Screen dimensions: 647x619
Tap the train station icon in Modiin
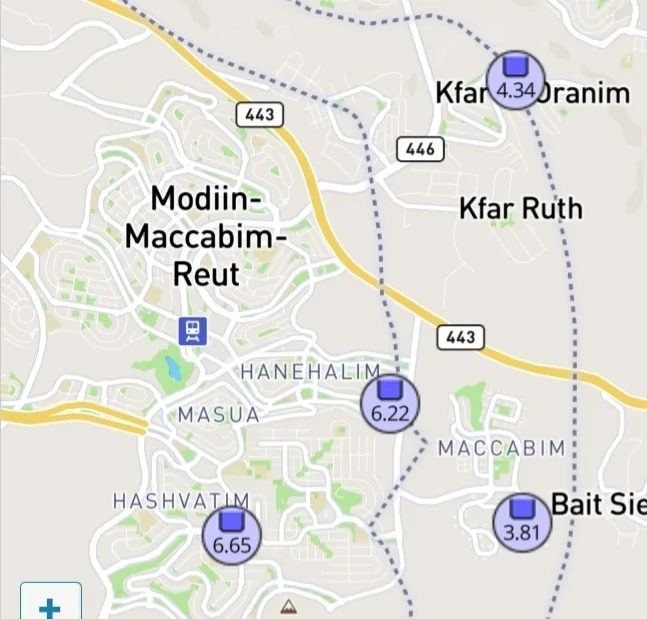(192, 330)
